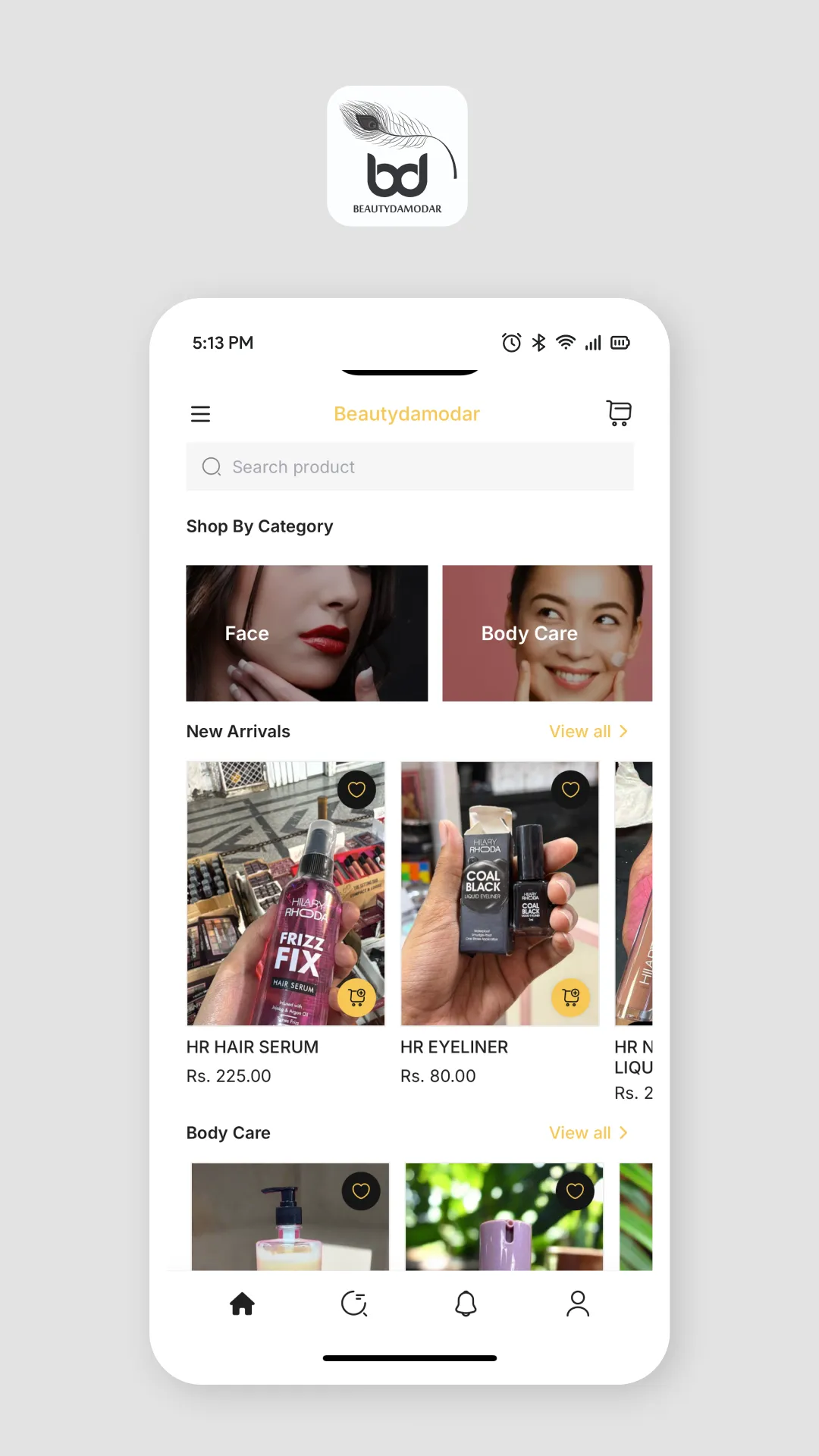Toggle the heart on the first Body Care product
819x1456 pixels.
(x=361, y=1191)
